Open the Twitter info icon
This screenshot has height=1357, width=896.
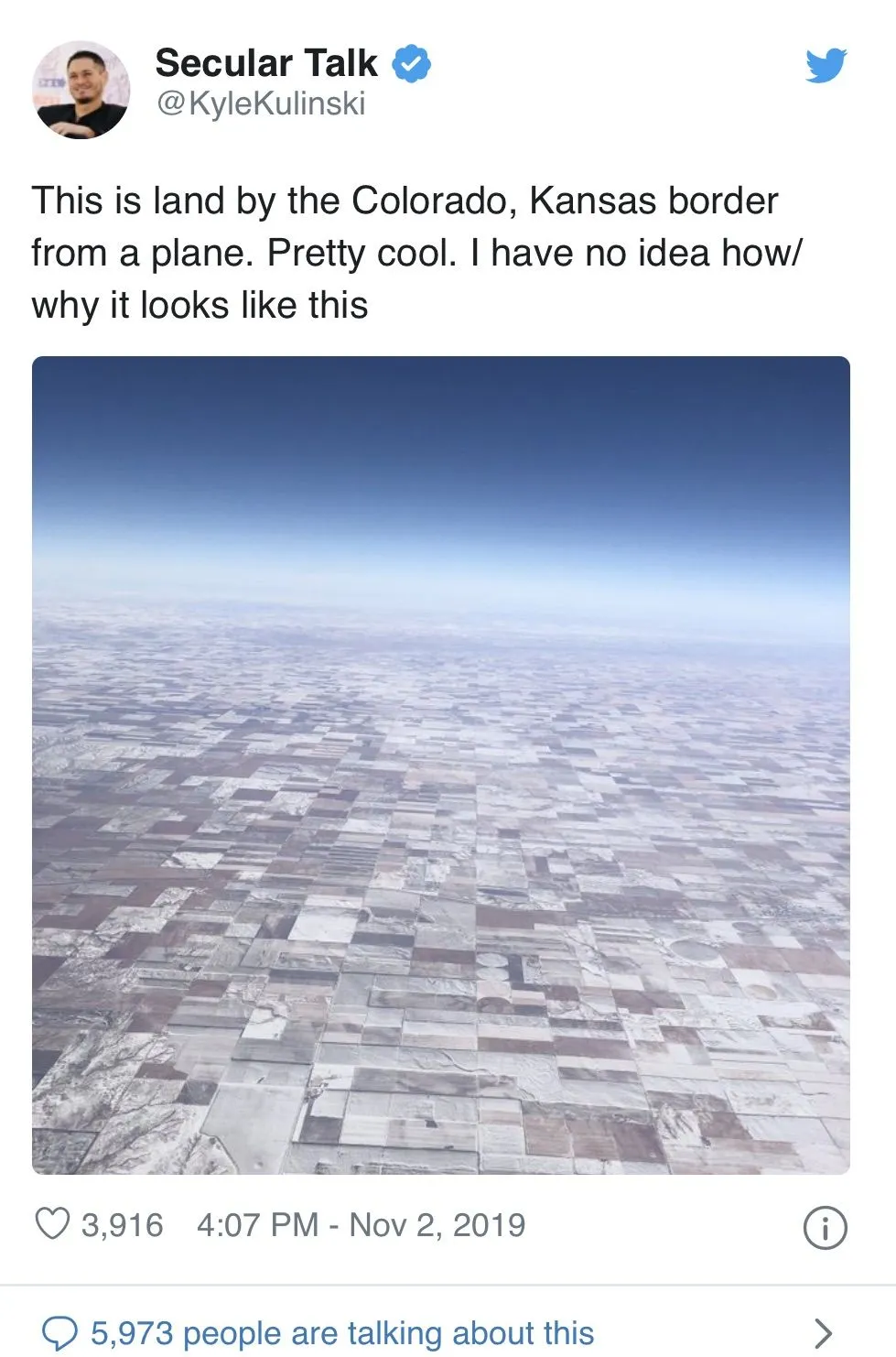(825, 1228)
